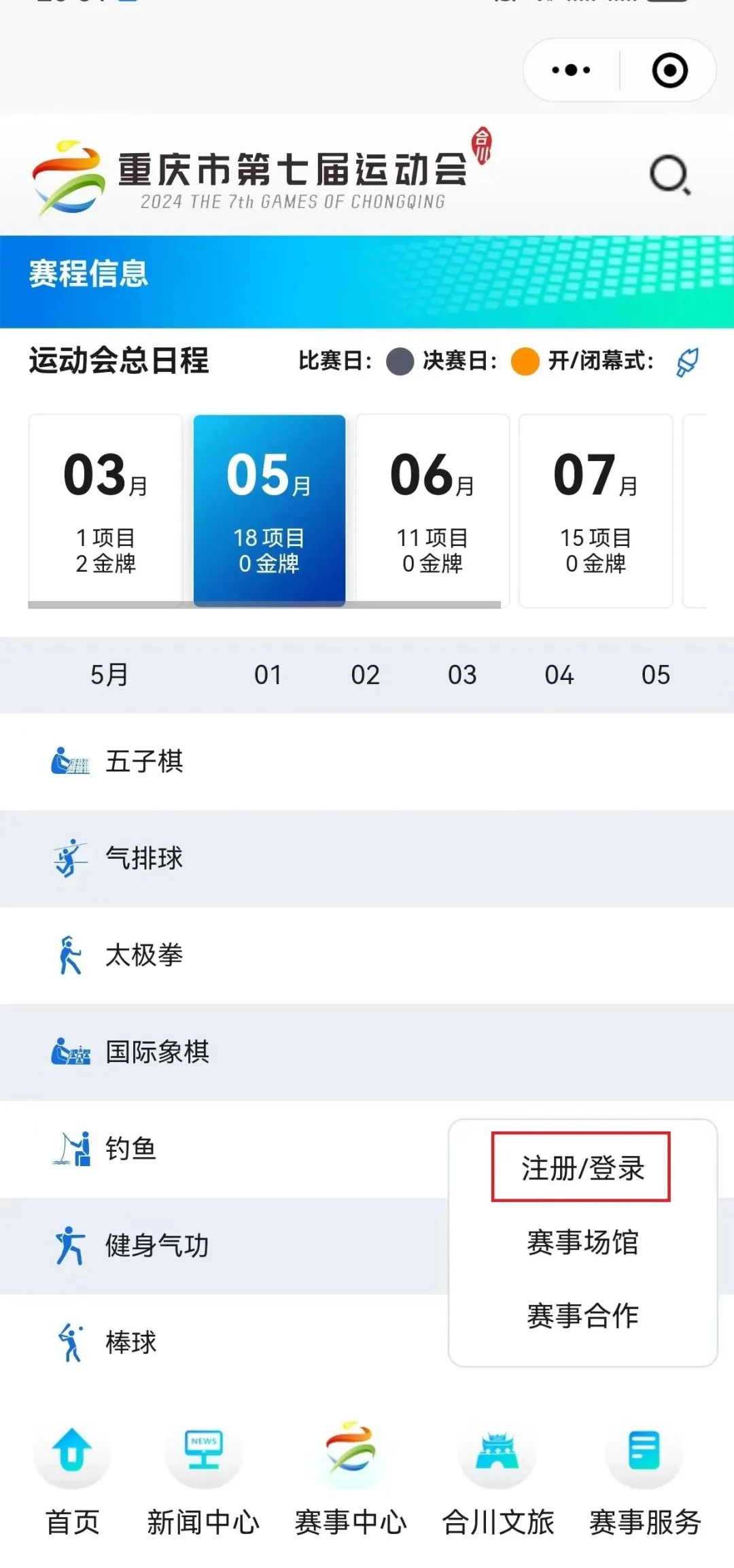Click the 太极拳 Tai Chi icon
Image resolution: width=734 pixels, height=1568 pixels.
[70, 955]
